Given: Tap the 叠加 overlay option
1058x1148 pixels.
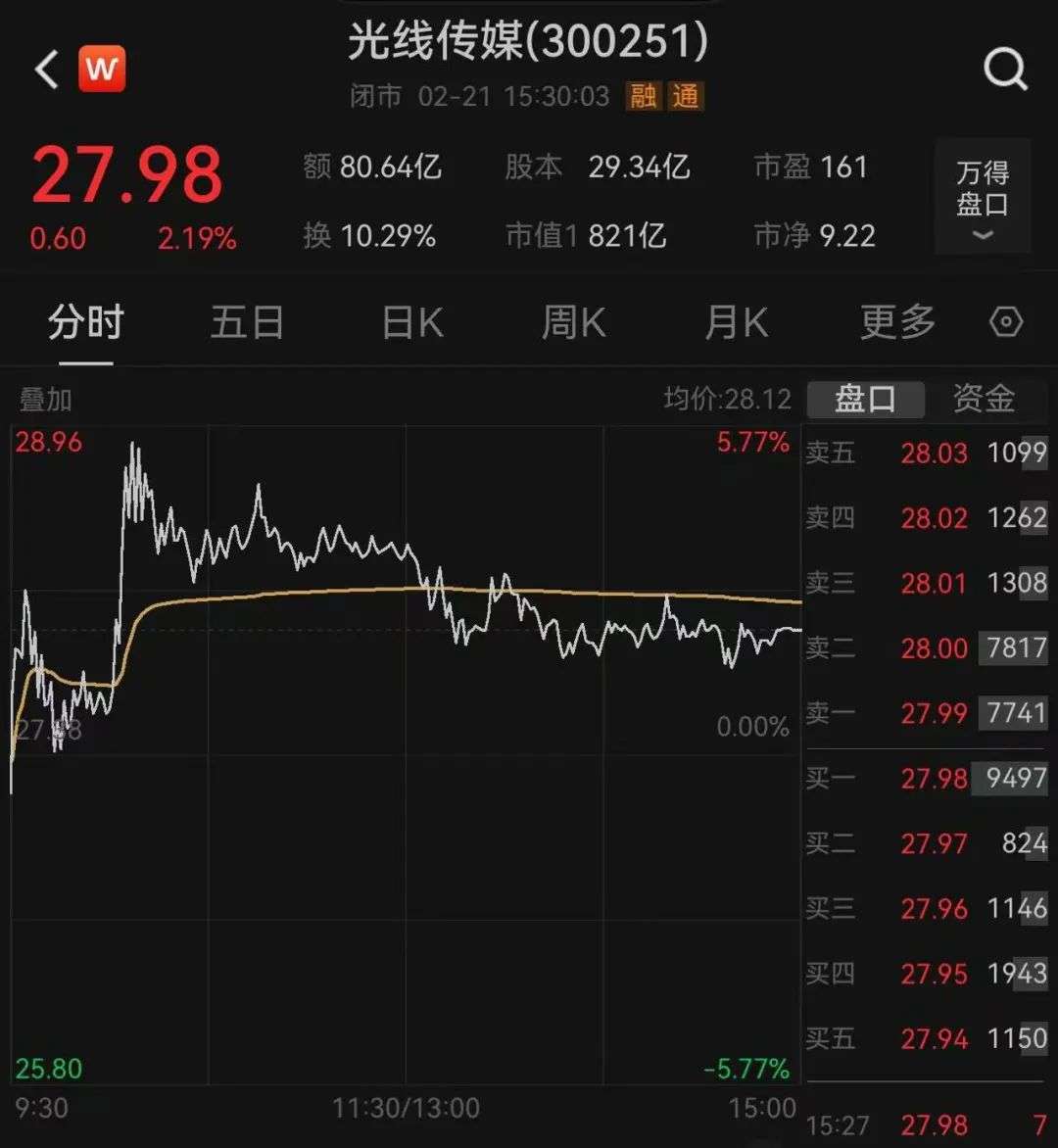Looking at the screenshot, I should coord(45,399).
